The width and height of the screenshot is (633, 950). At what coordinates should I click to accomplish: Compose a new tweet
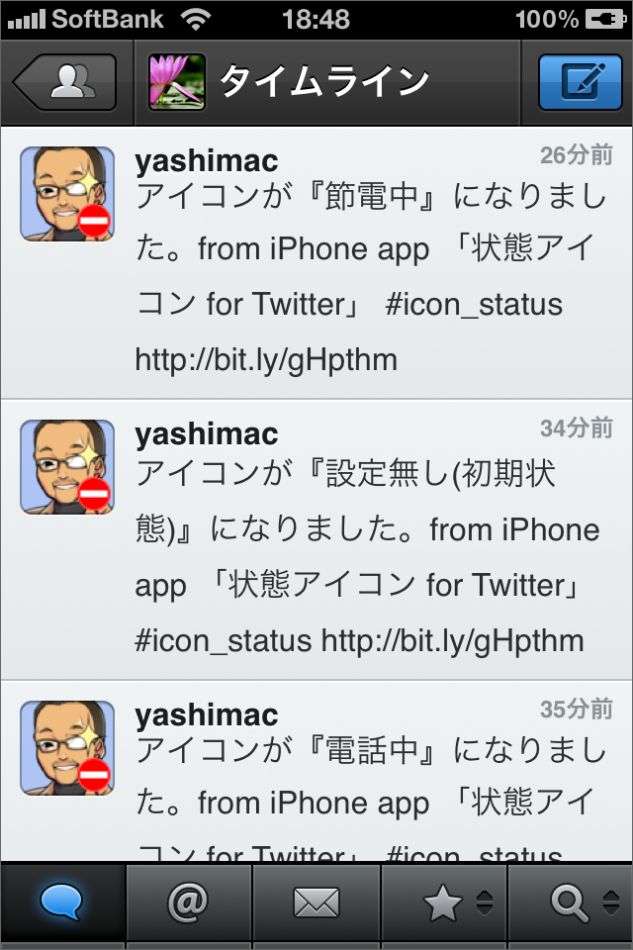[579, 82]
